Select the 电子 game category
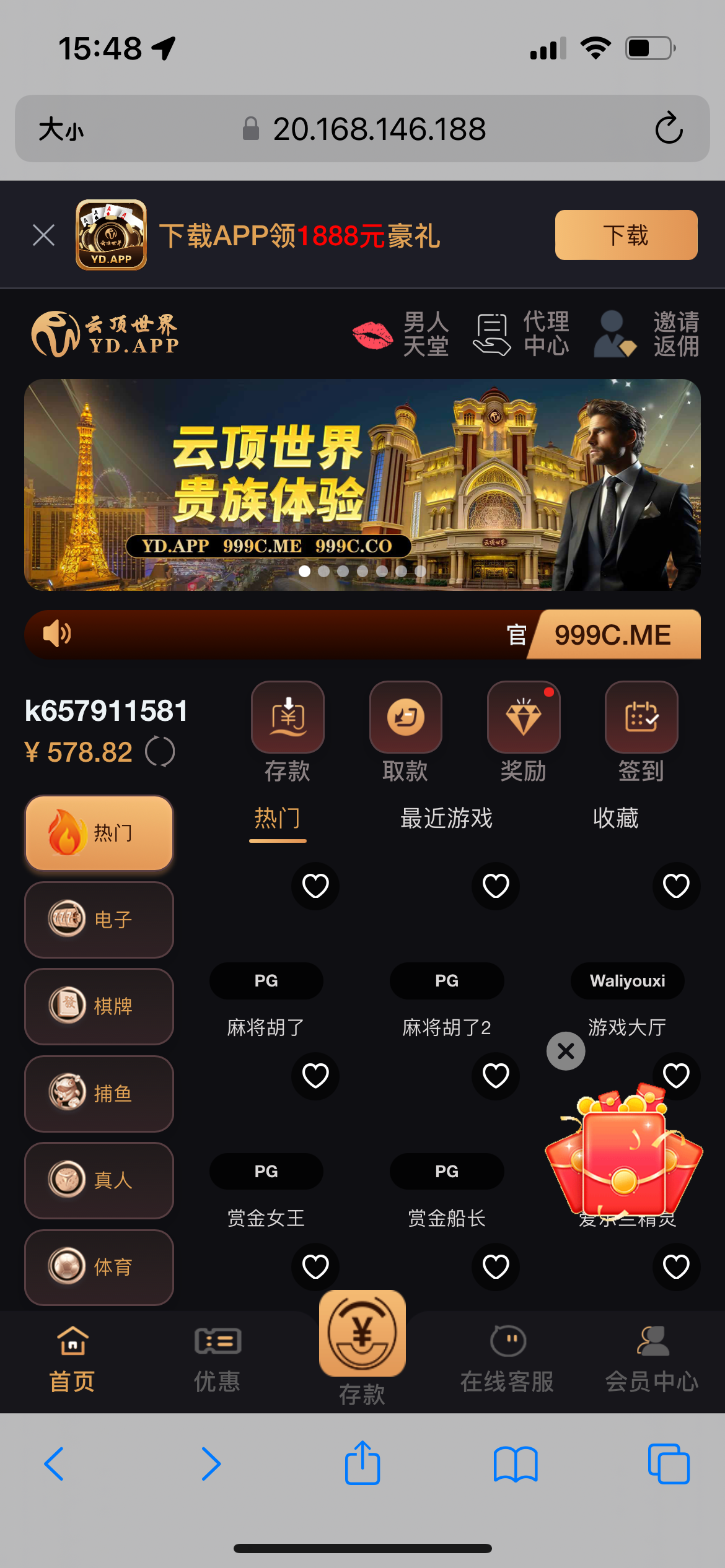This screenshot has height=1568, width=725. [x=99, y=920]
